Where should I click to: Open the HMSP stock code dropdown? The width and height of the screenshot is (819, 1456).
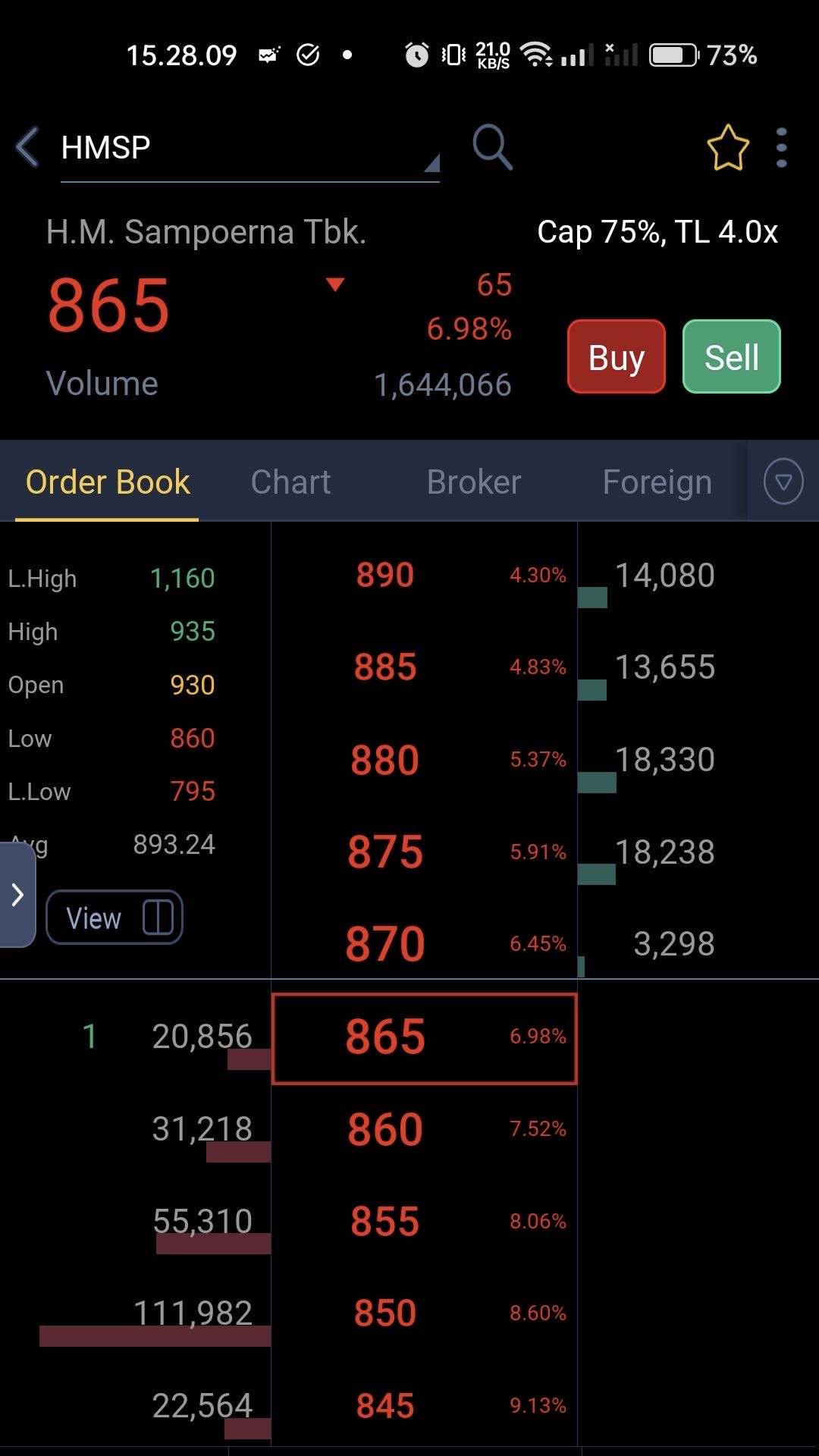click(x=431, y=163)
